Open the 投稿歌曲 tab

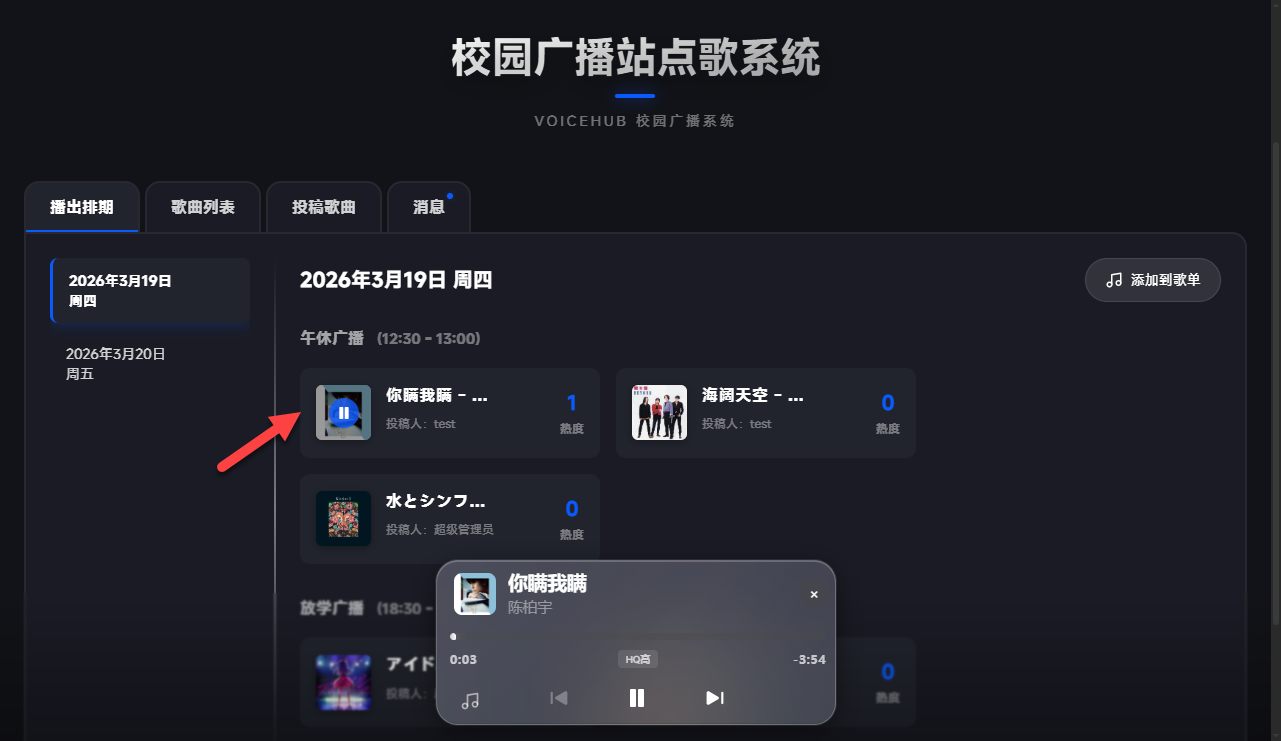[x=323, y=207]
